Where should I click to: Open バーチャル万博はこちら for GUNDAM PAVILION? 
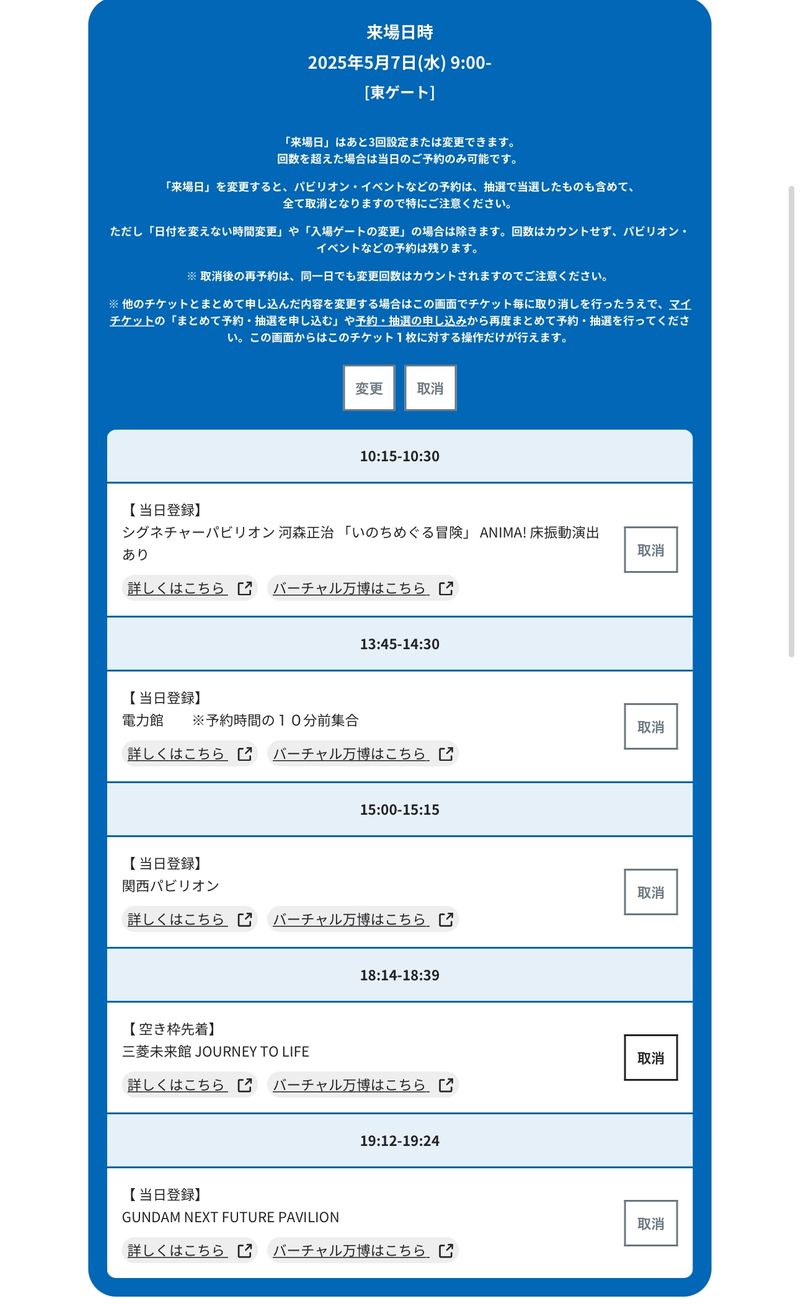[x=362, y=1251]
